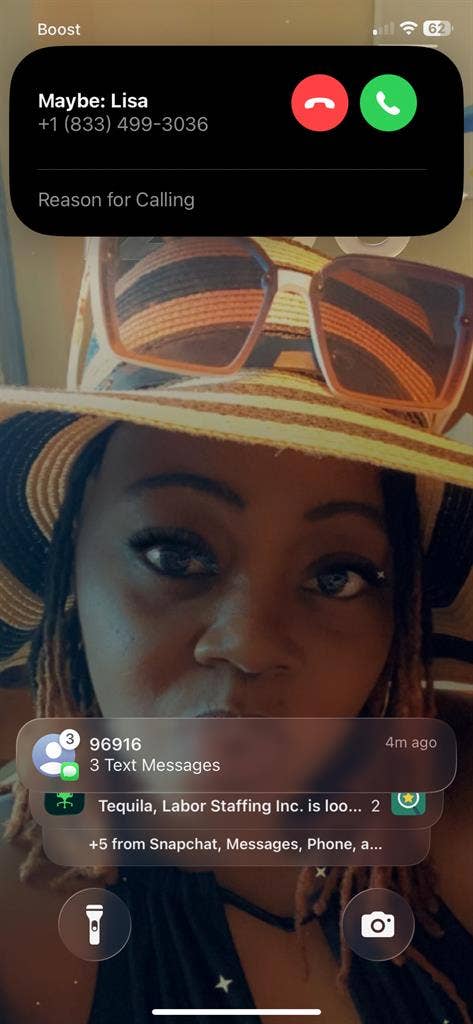Decline the incoming call from Maybe: Lisa
473x1024 pixels.
(320, 103)
